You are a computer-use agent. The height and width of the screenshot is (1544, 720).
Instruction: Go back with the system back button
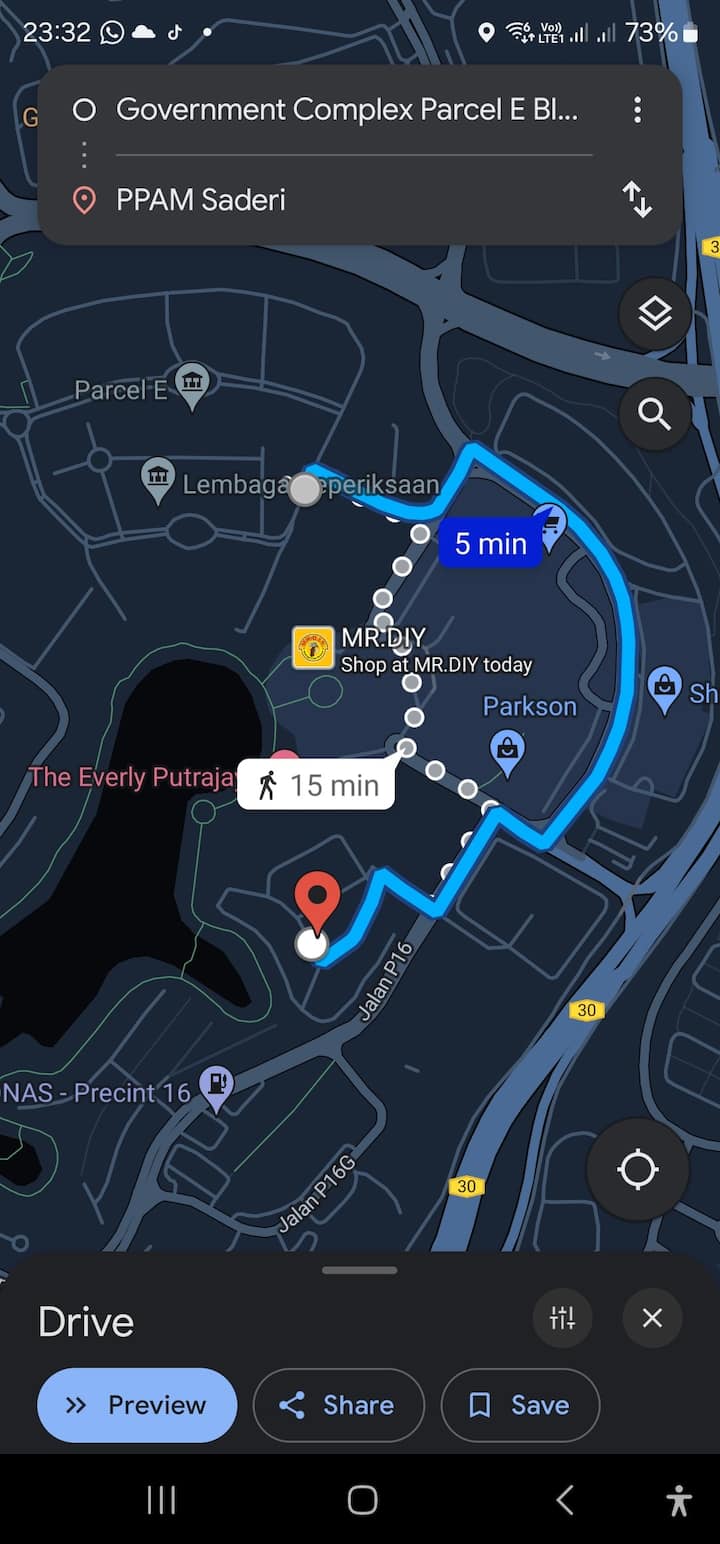[x=565, y=1499]
